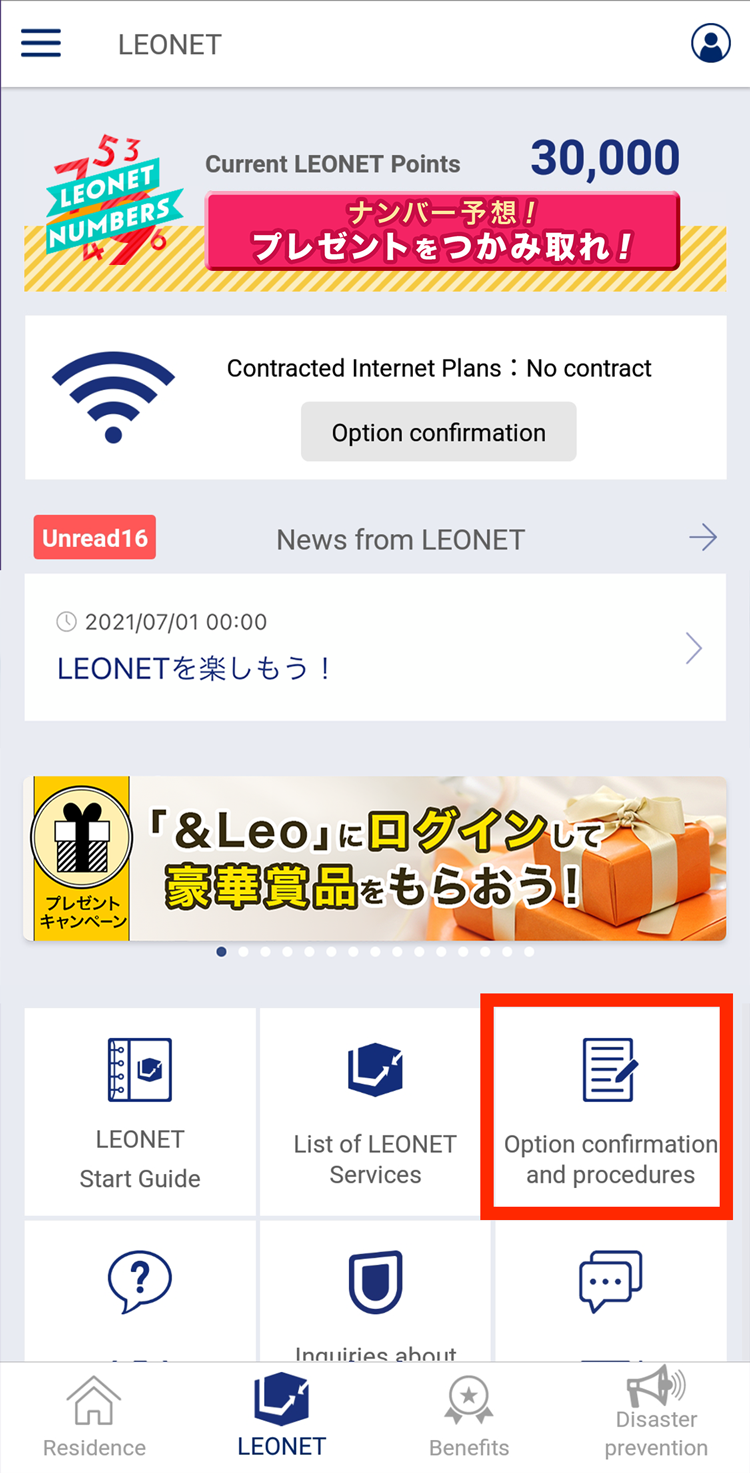Image resolution: width=750 pixels, height=1473 pixels.
Task: Open the &Leo present campaign banner
Action: pos(375,858)
